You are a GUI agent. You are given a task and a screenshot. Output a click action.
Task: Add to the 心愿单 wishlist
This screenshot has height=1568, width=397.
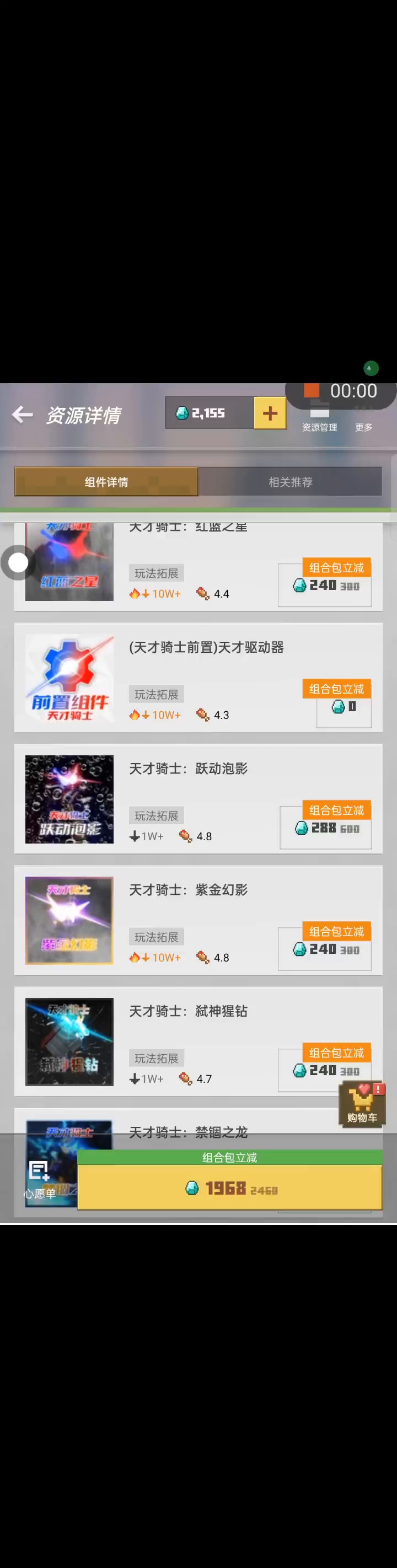coord(40,1180)
